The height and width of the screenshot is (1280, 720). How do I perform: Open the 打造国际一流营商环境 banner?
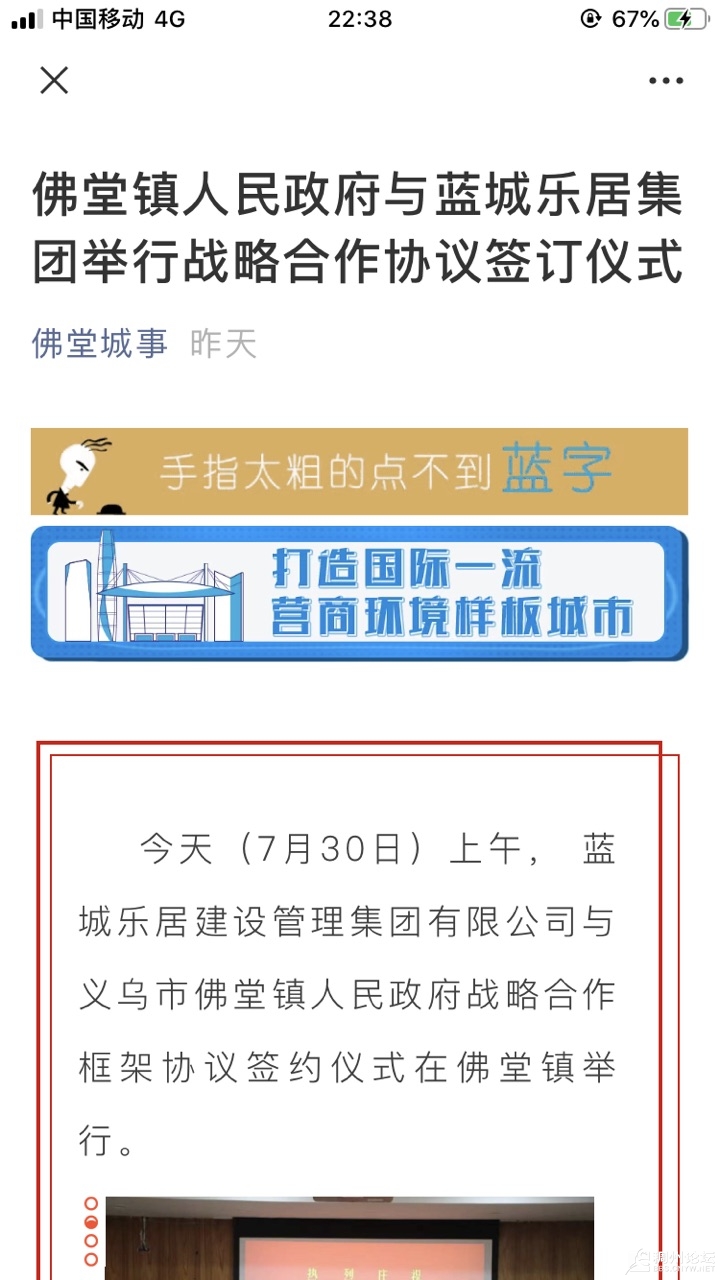point(359,593)
